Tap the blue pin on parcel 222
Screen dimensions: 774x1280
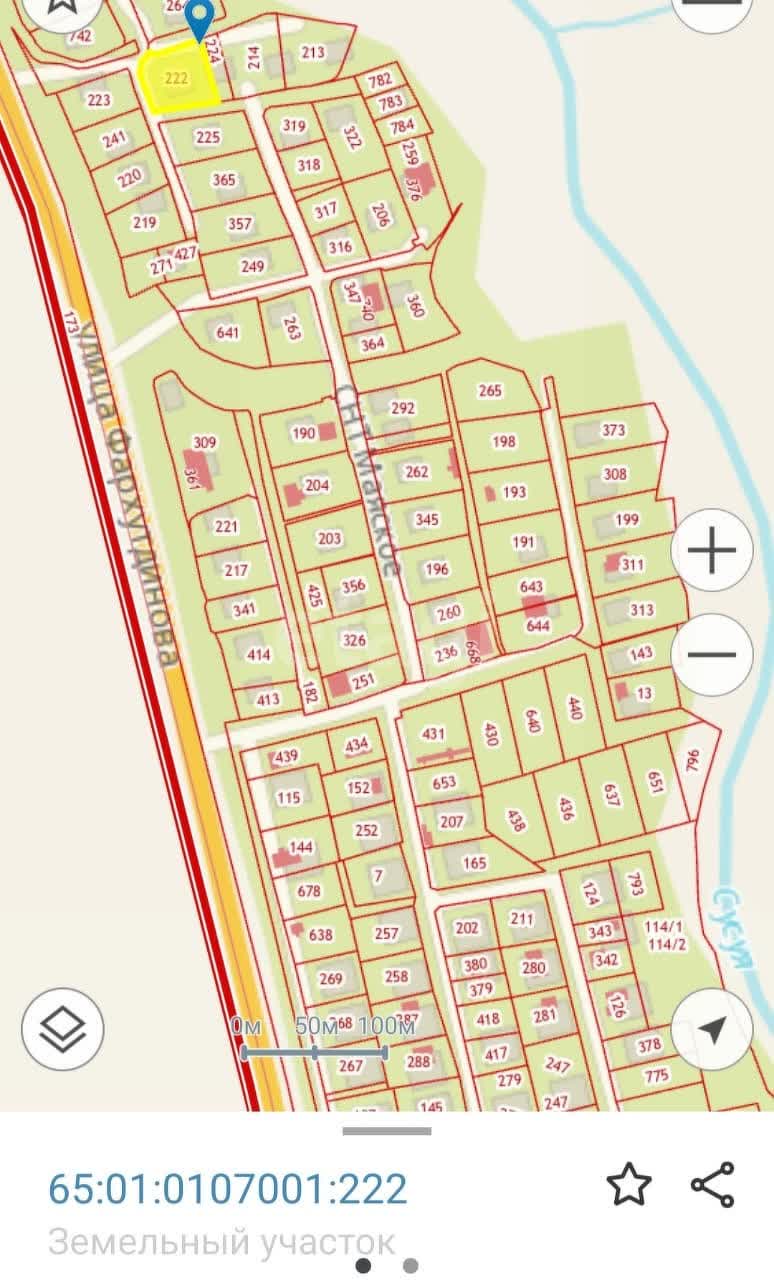(201, 18)
